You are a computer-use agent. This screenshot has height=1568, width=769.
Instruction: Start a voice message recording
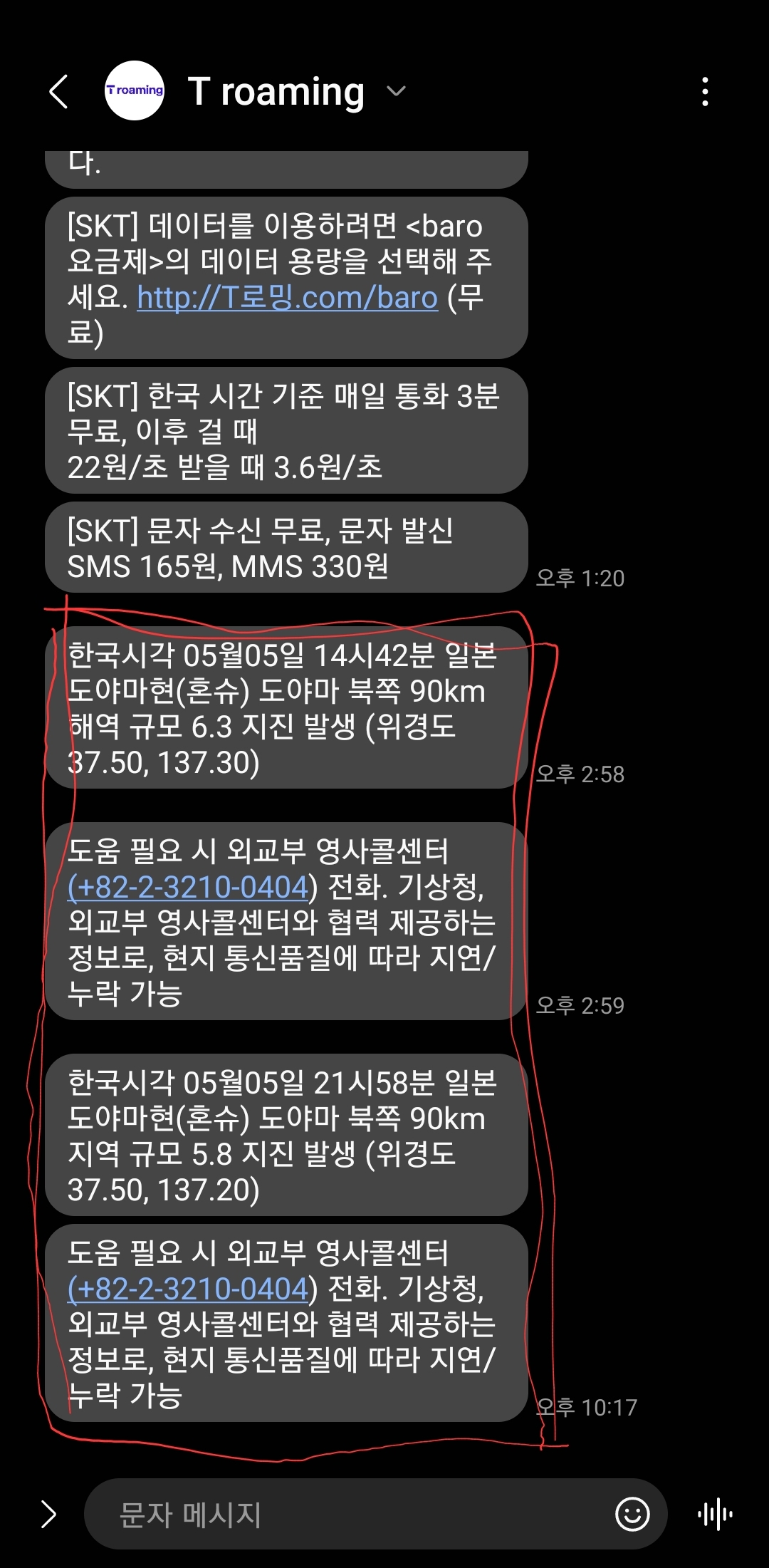(715, 1514)
